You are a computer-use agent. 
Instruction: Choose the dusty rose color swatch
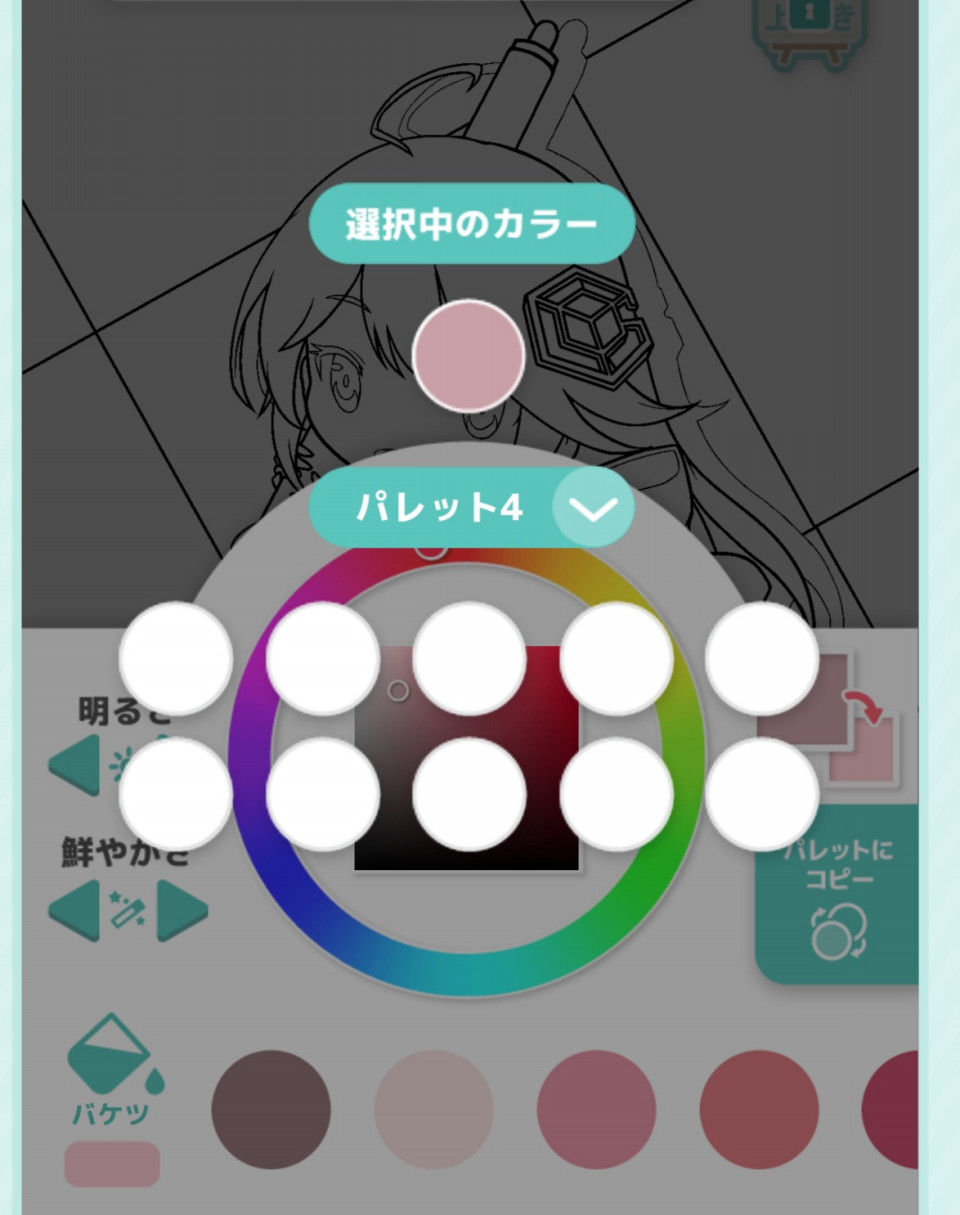pos(596,1109)
